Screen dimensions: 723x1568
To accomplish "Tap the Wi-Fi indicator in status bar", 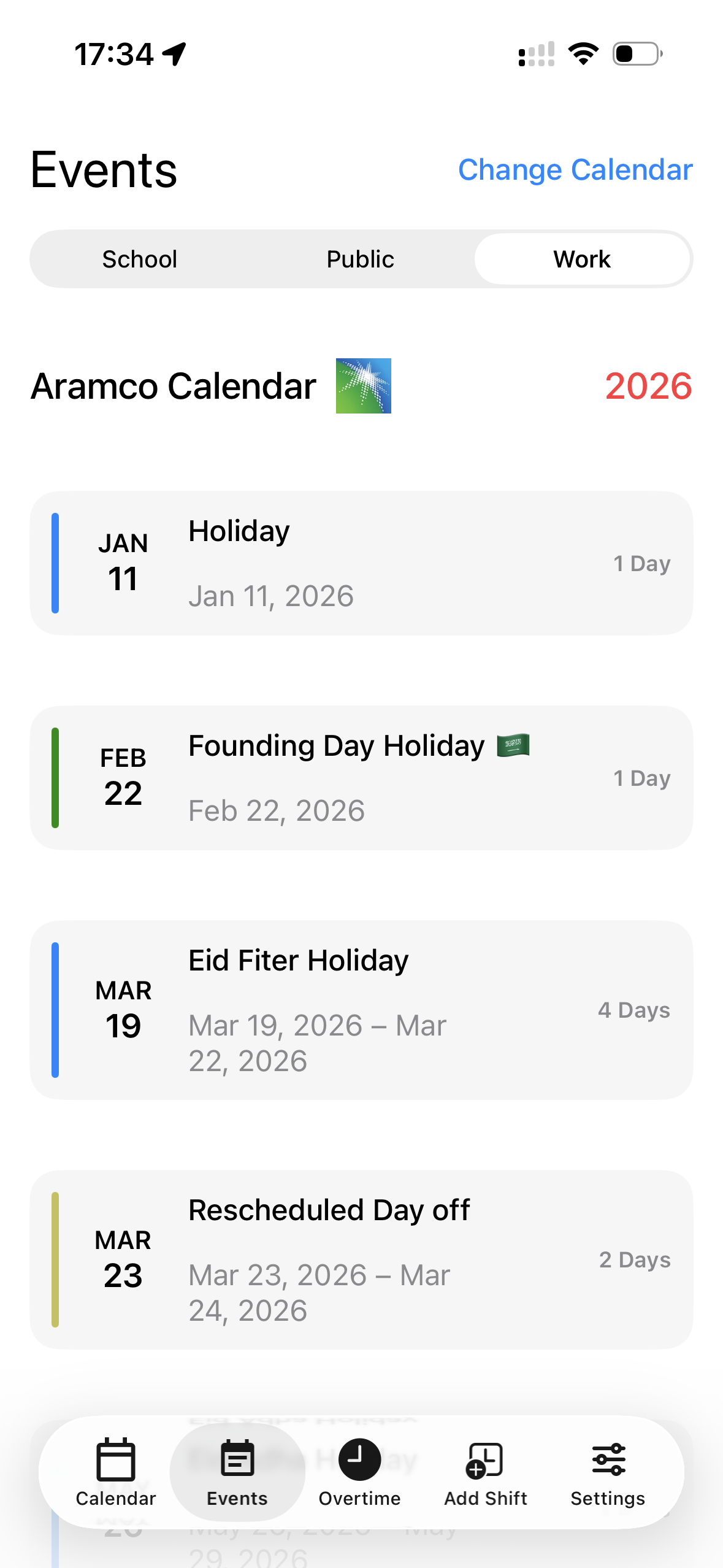I will pos(583,54).
